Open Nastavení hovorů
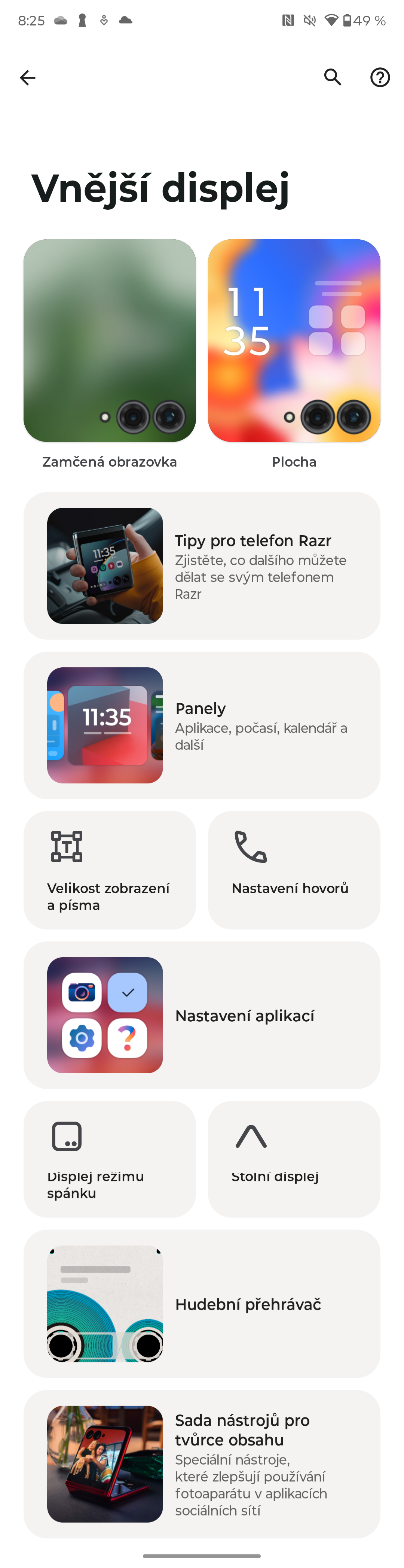The height and width of the screenshot is (1568, 404). [x=294, y=870]
